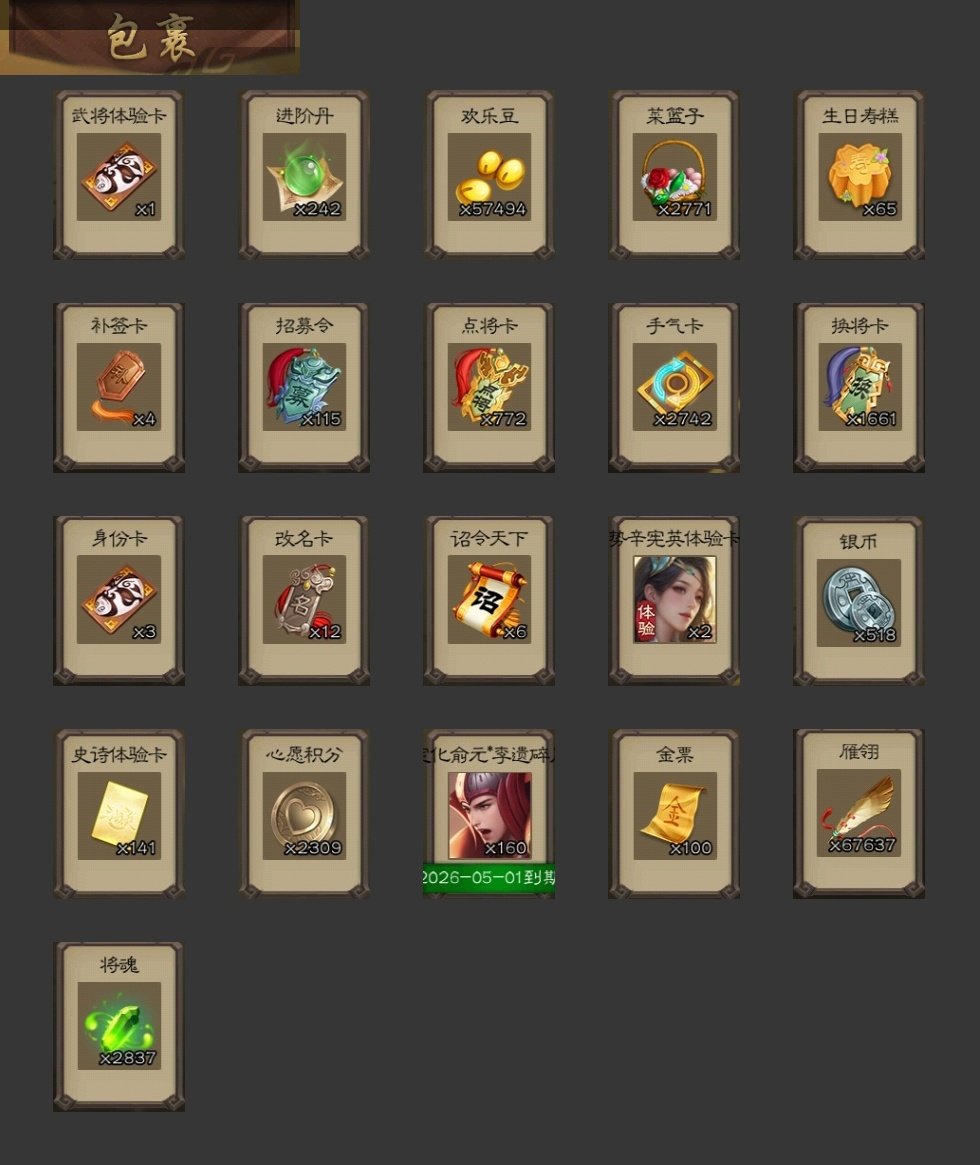Image resolution: width=980 pixels, height=1165 pixels.
Task: Select the 点将卡 item
Action: (x=489, y=388)
